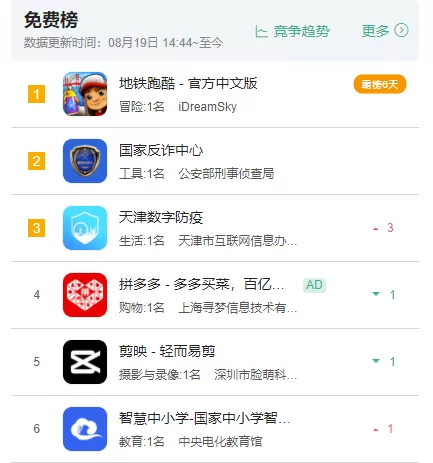The height and width of the screenshot is (463, 433).
Task: Open the 竞争趋势 competition trend link
Action: (292, 32)
